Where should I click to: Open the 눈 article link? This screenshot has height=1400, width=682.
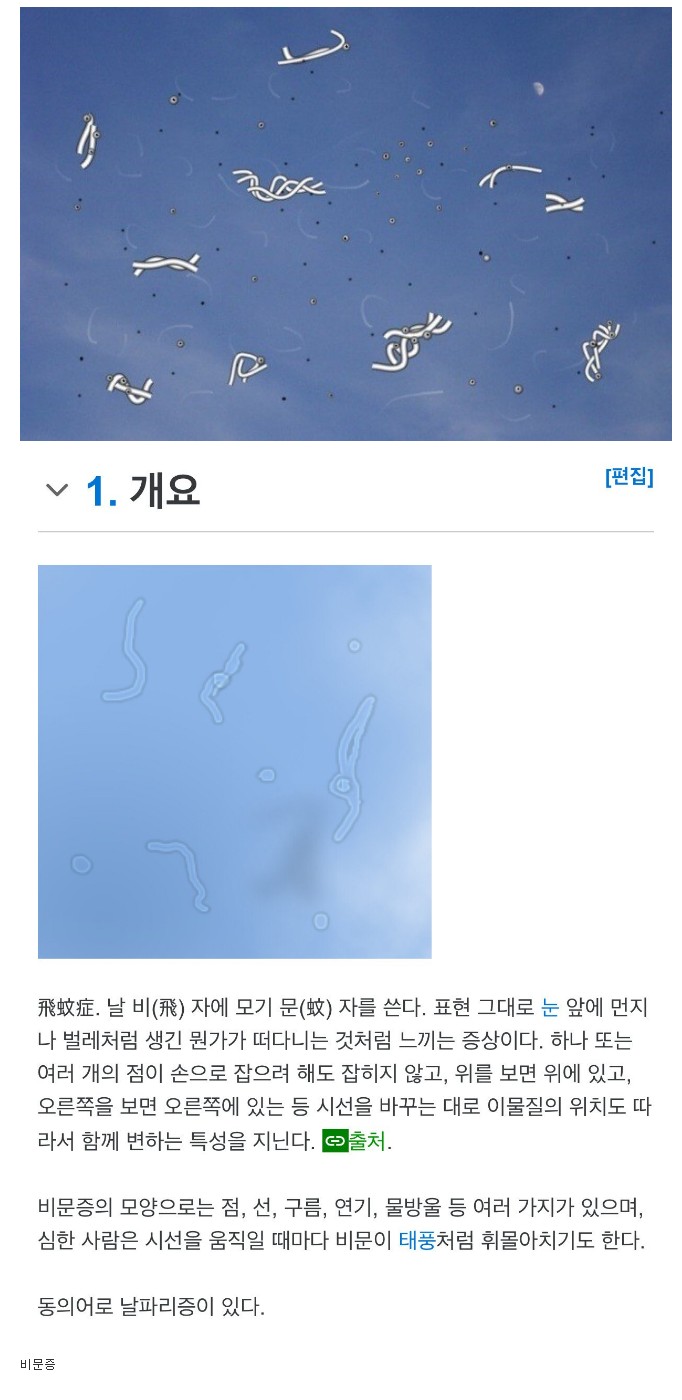(549, 1007)
